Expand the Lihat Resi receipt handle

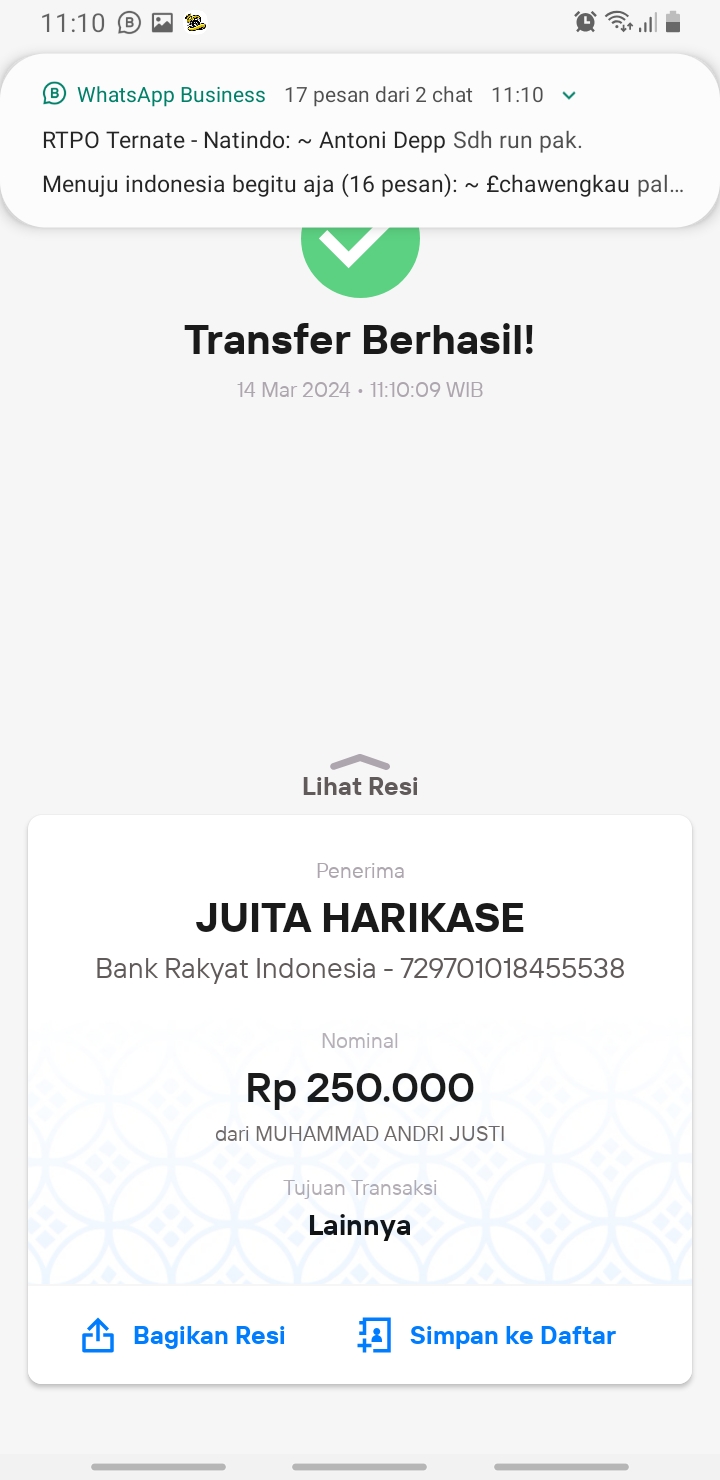click(360, 777)
